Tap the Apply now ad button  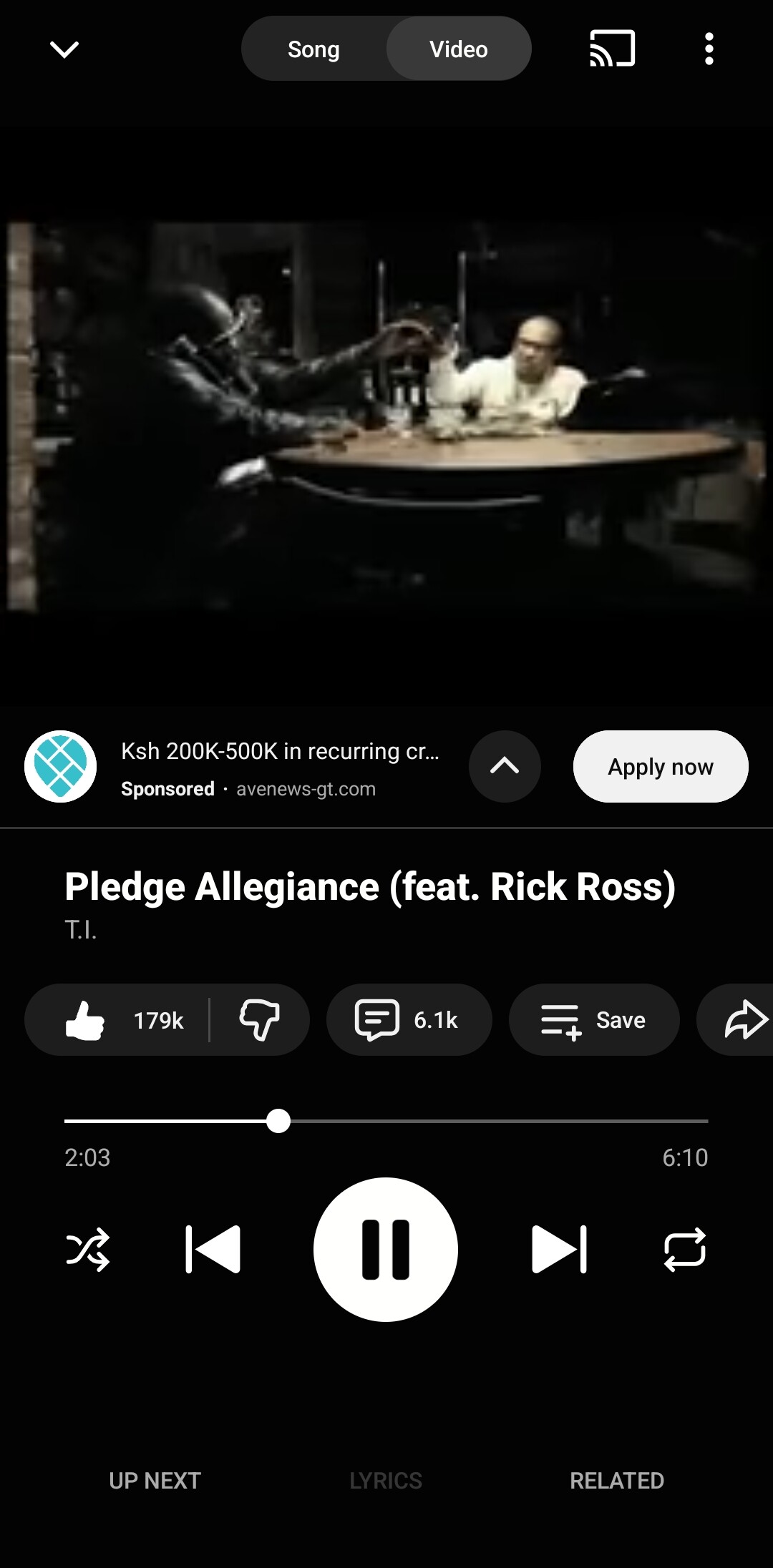coord(660,766)
